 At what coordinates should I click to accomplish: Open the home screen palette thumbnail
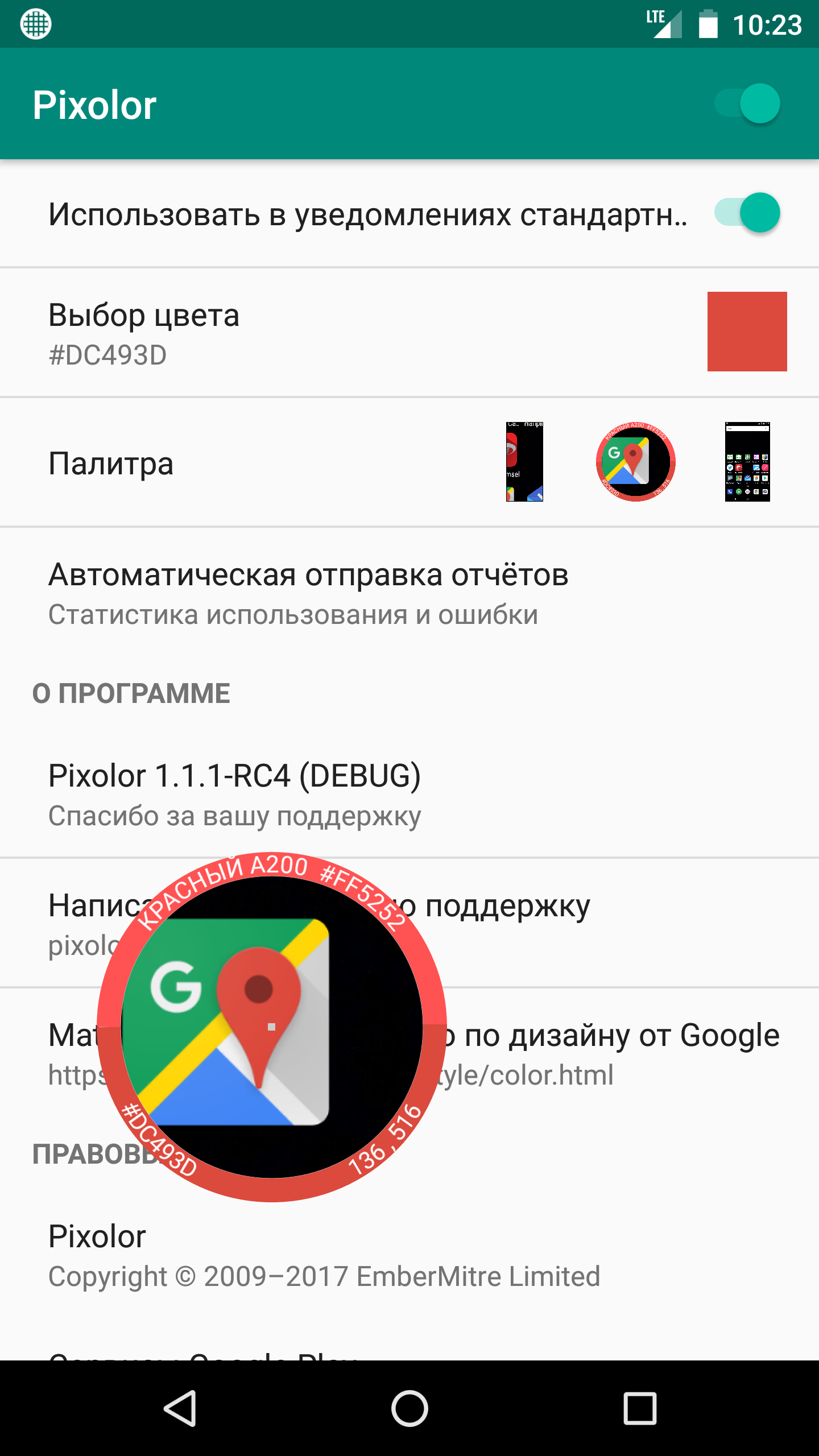pos(747,462)
